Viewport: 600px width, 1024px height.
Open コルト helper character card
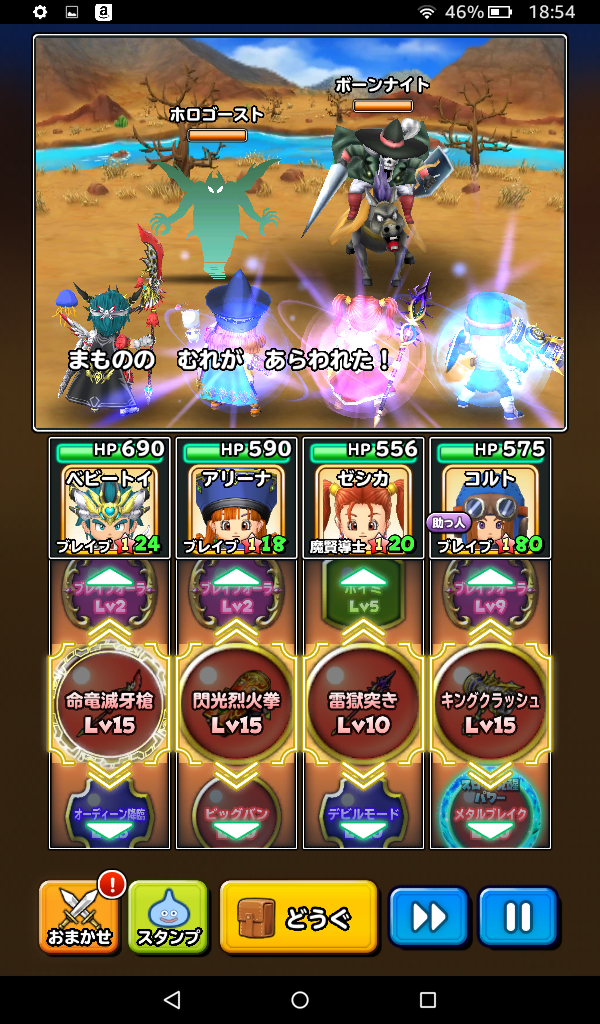coord(490,498)
